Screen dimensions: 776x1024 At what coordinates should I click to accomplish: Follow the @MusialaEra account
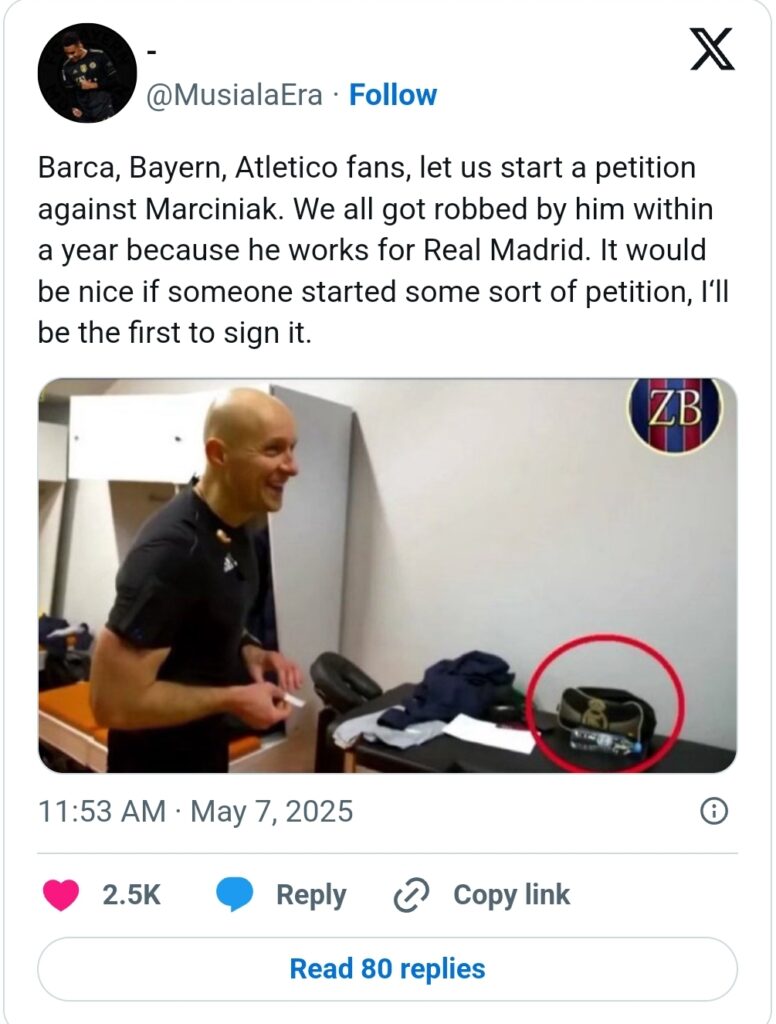tap(392, 95)
